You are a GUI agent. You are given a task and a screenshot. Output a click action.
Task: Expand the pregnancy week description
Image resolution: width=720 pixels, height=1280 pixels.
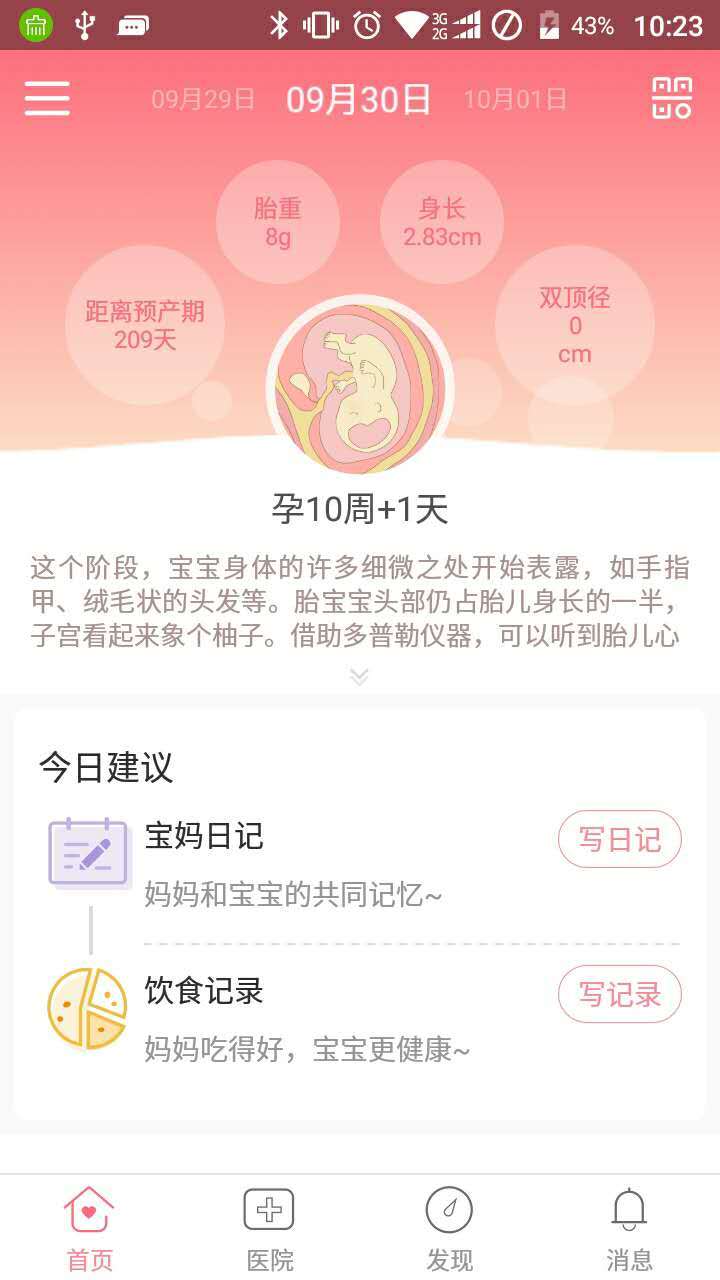pyautogui.click(x=360, y=676)
